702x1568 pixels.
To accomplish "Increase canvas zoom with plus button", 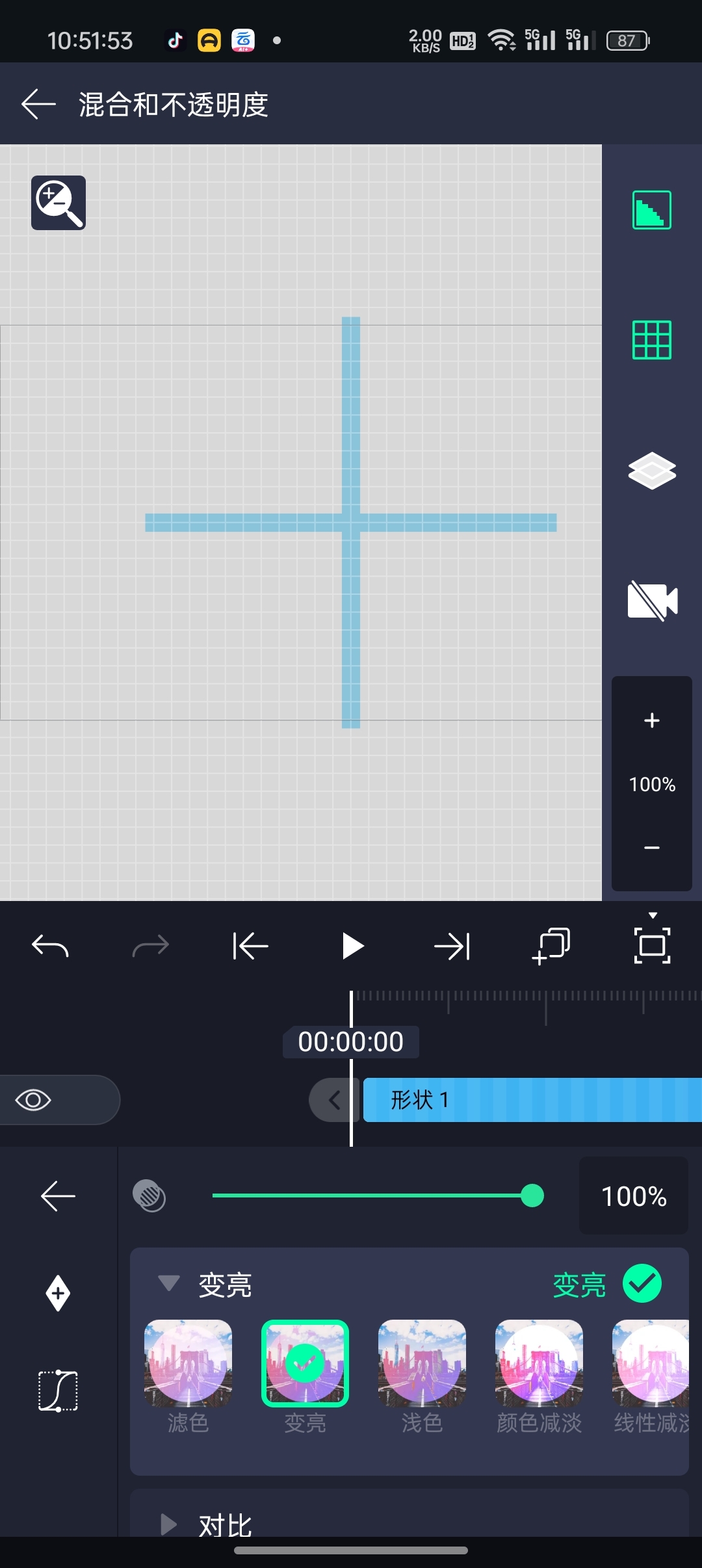I will point(651,720).
